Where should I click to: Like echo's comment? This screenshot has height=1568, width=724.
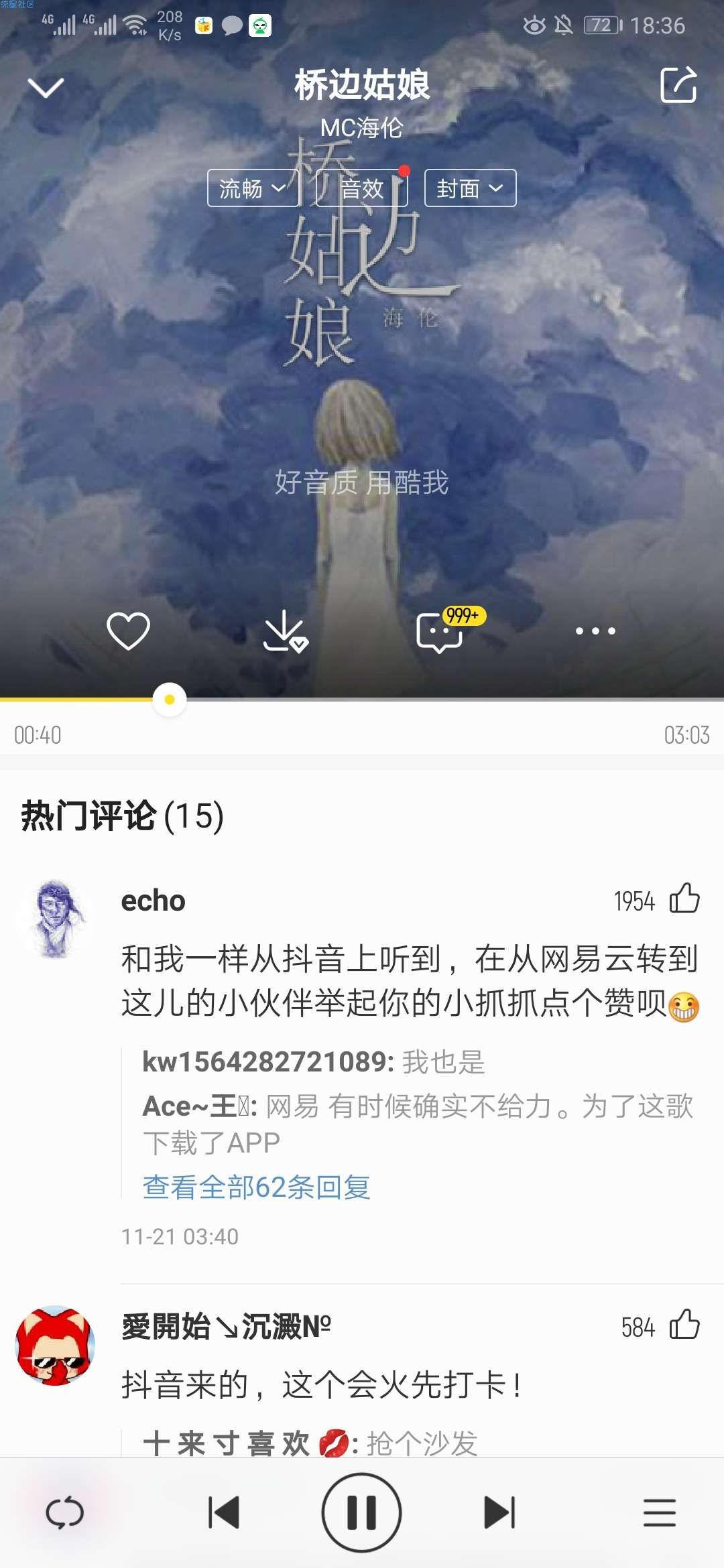coord(684,899)
